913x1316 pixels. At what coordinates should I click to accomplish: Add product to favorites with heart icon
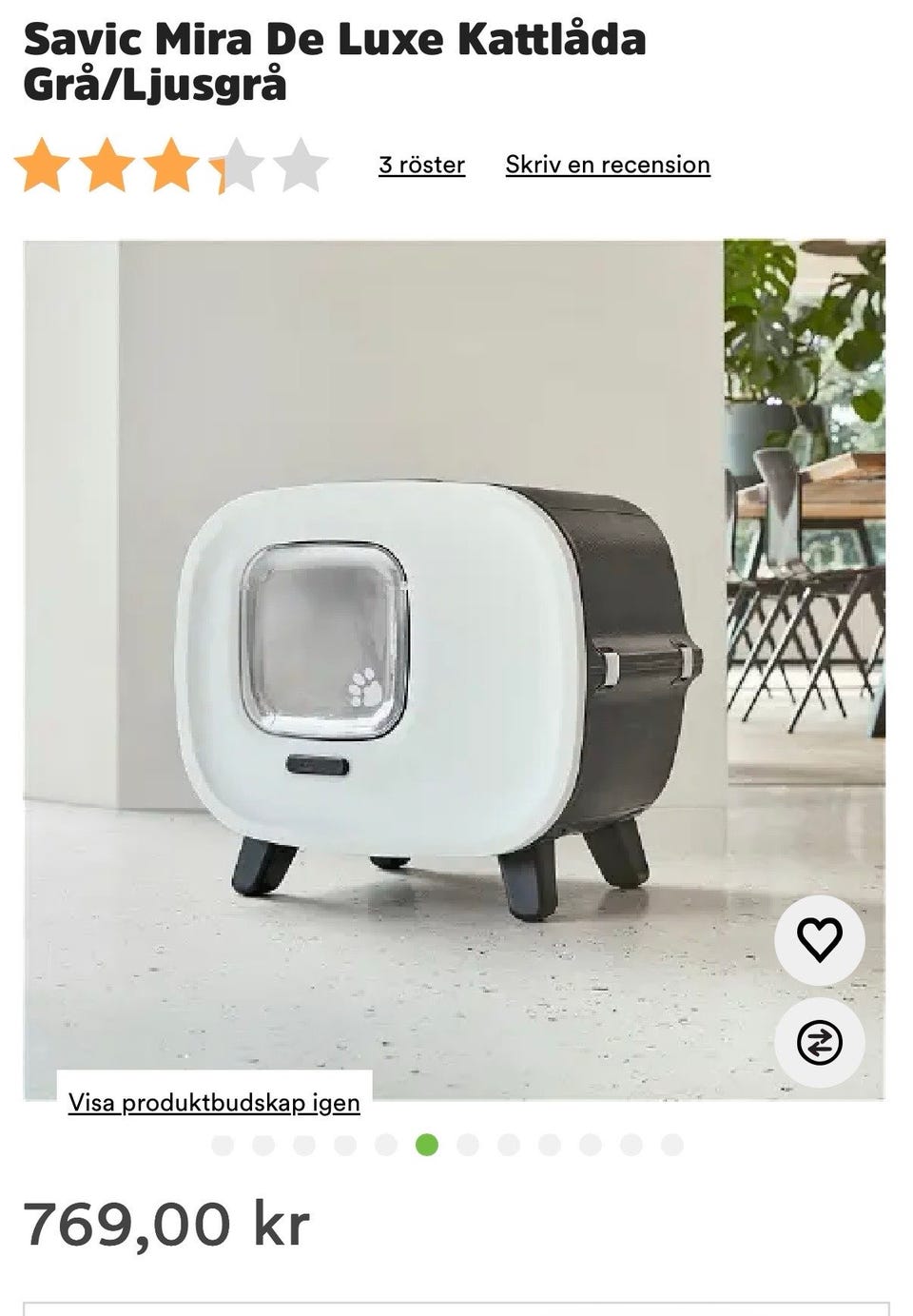[x=819, y=940]
